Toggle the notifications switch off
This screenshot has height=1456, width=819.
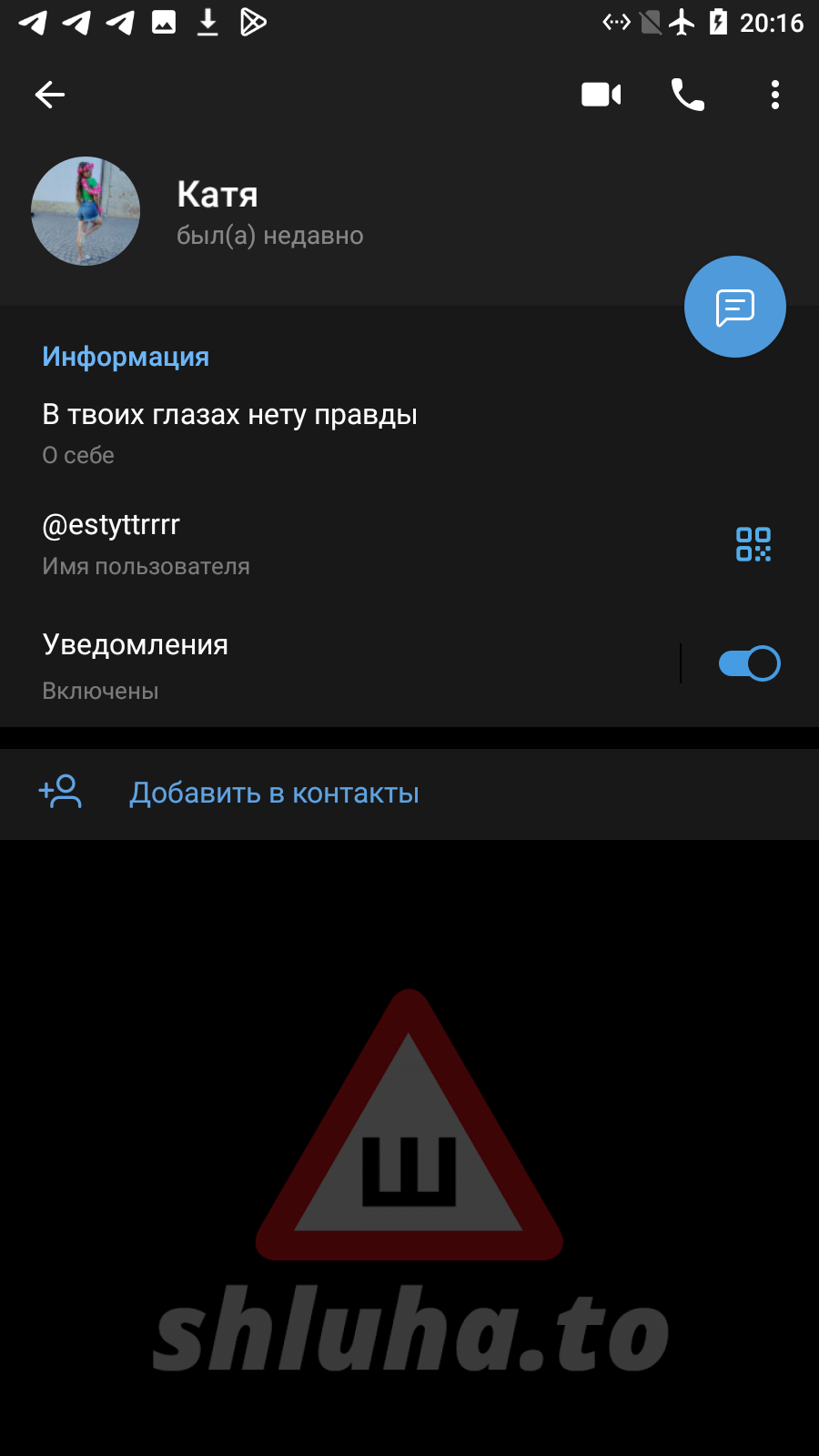point(749,663)
